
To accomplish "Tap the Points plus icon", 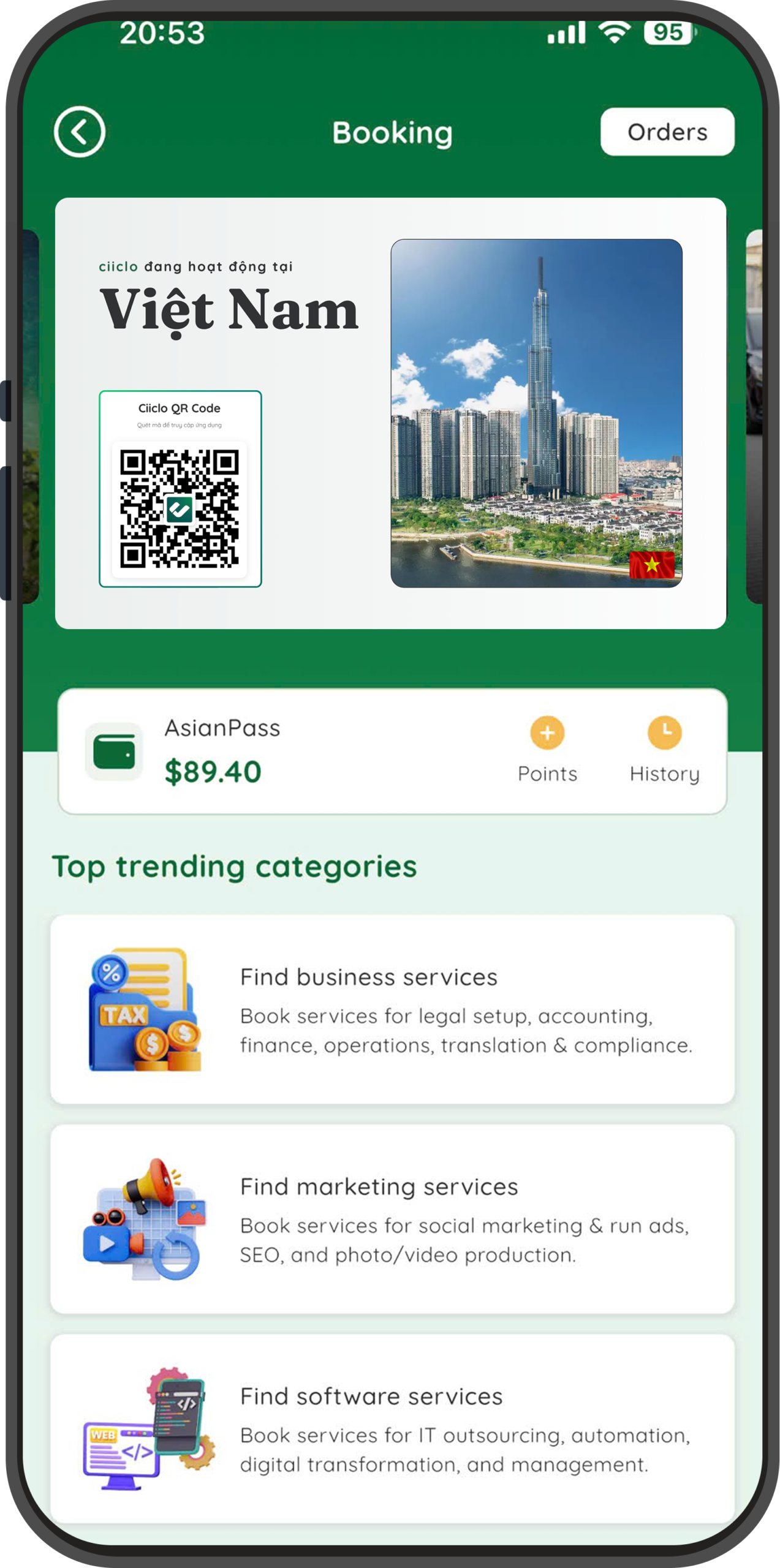I will (547, 733).
